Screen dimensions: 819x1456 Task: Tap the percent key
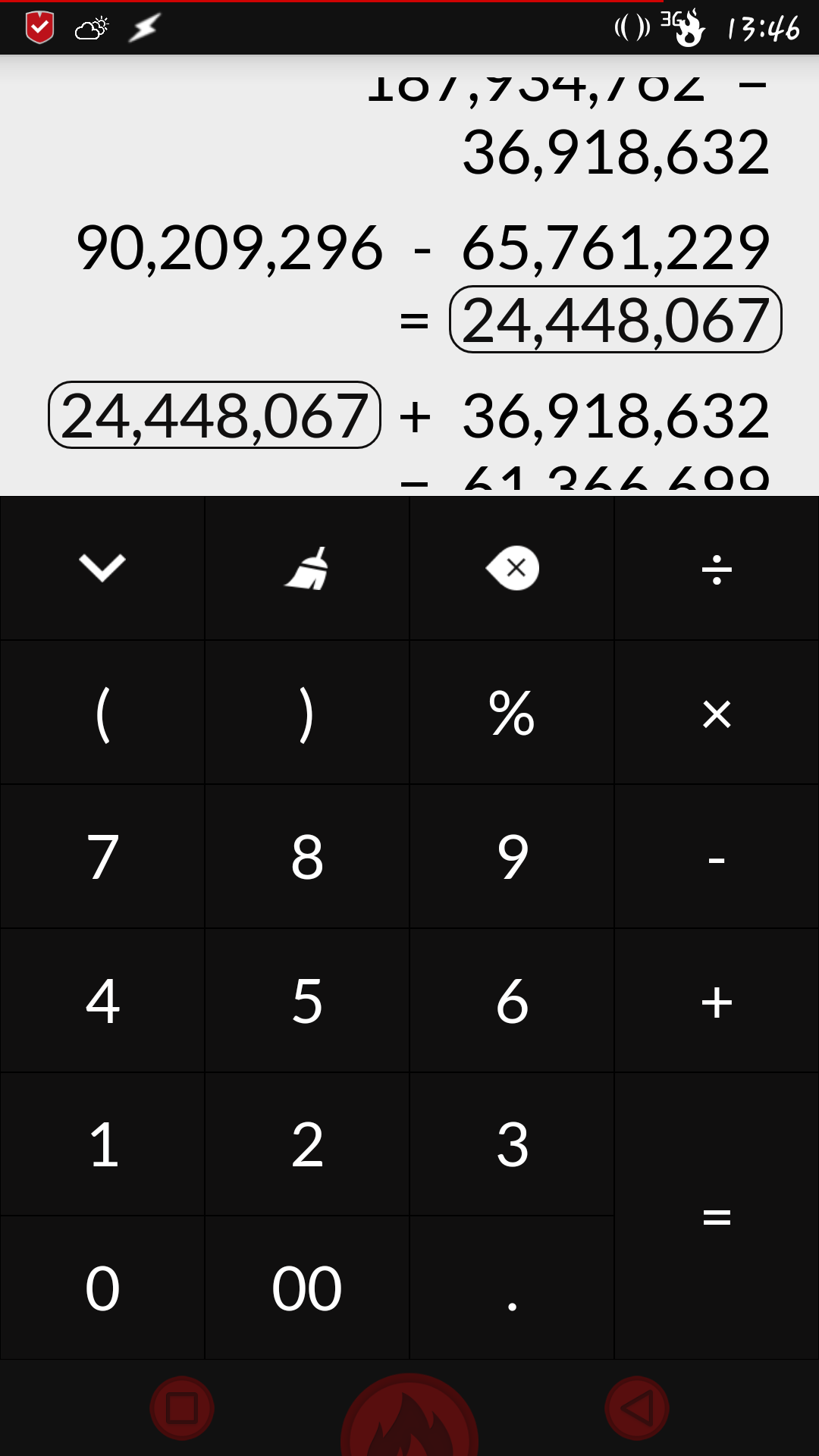coord(512,713)
